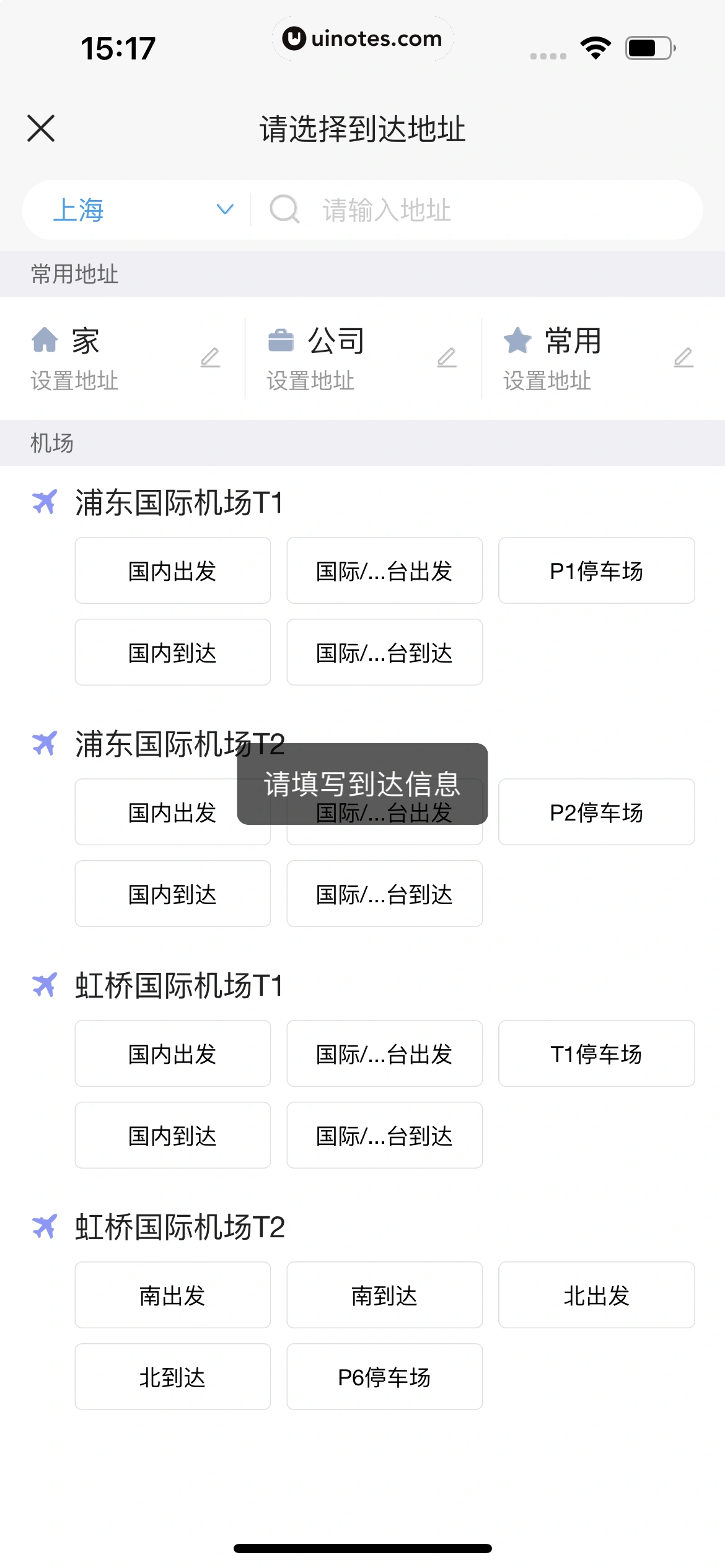The height and width of the screenshot is (1568, 725).
Task: Edit the 常用 address
Action: pyautogui.click(x=683, y=357)
